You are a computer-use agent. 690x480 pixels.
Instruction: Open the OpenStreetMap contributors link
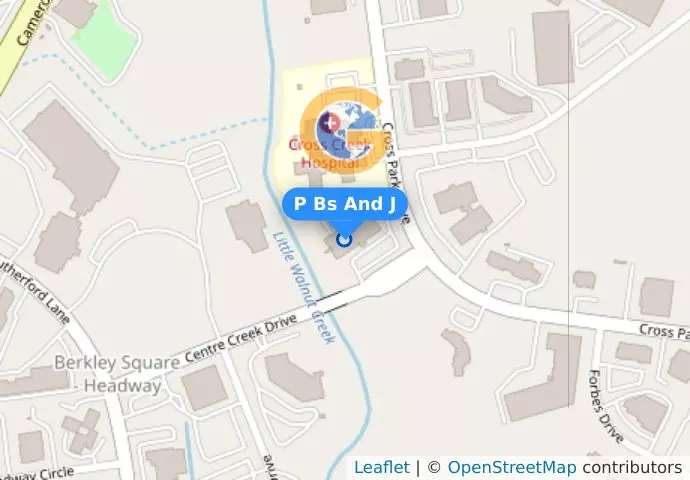(x=511, y=467)
